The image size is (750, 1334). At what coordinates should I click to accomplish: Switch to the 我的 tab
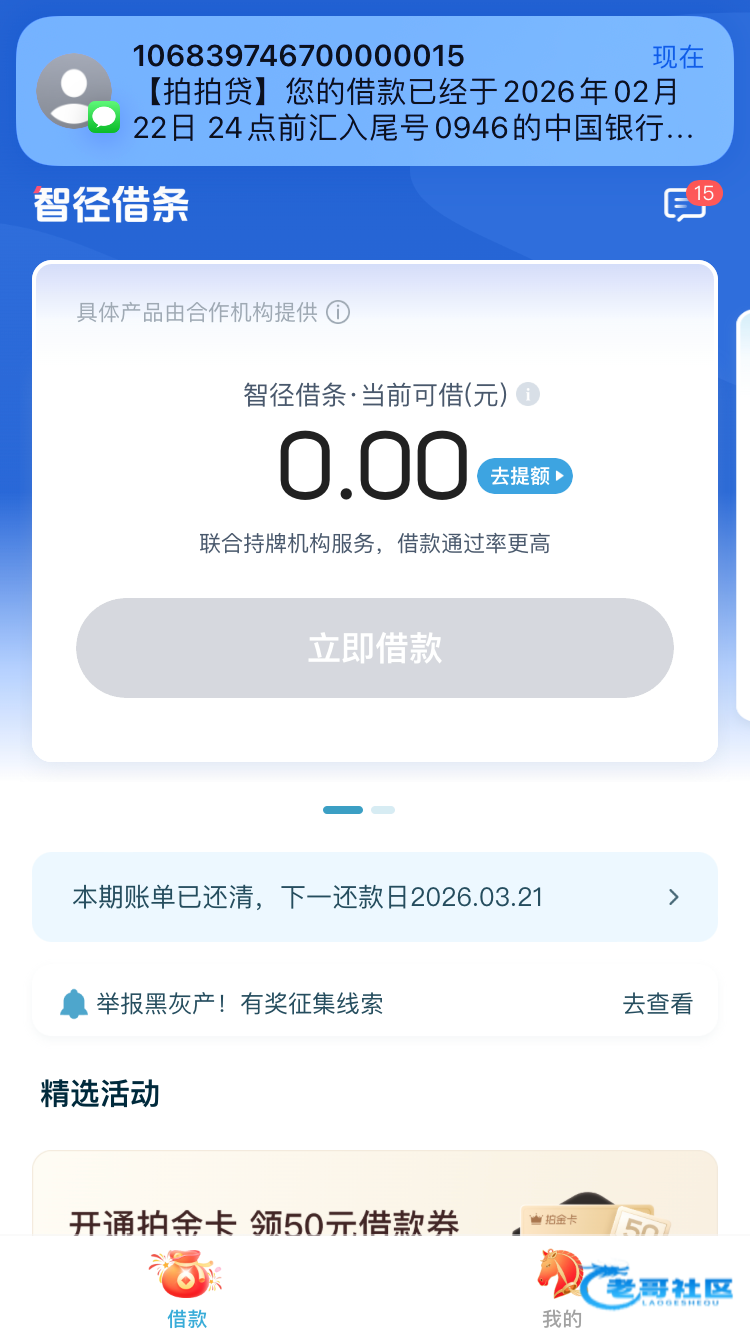pos(561,1288)
